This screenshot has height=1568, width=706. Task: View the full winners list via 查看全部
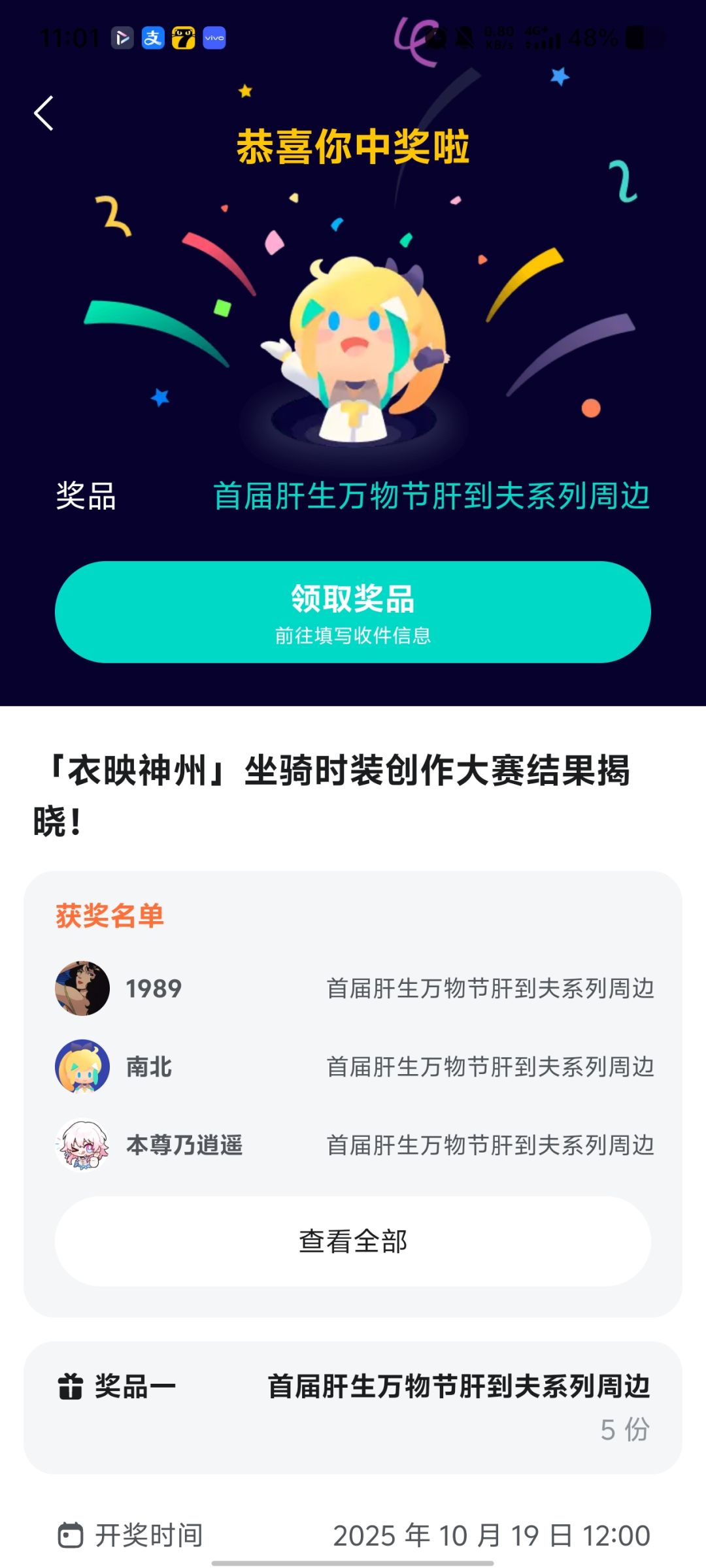[353, 1241]
